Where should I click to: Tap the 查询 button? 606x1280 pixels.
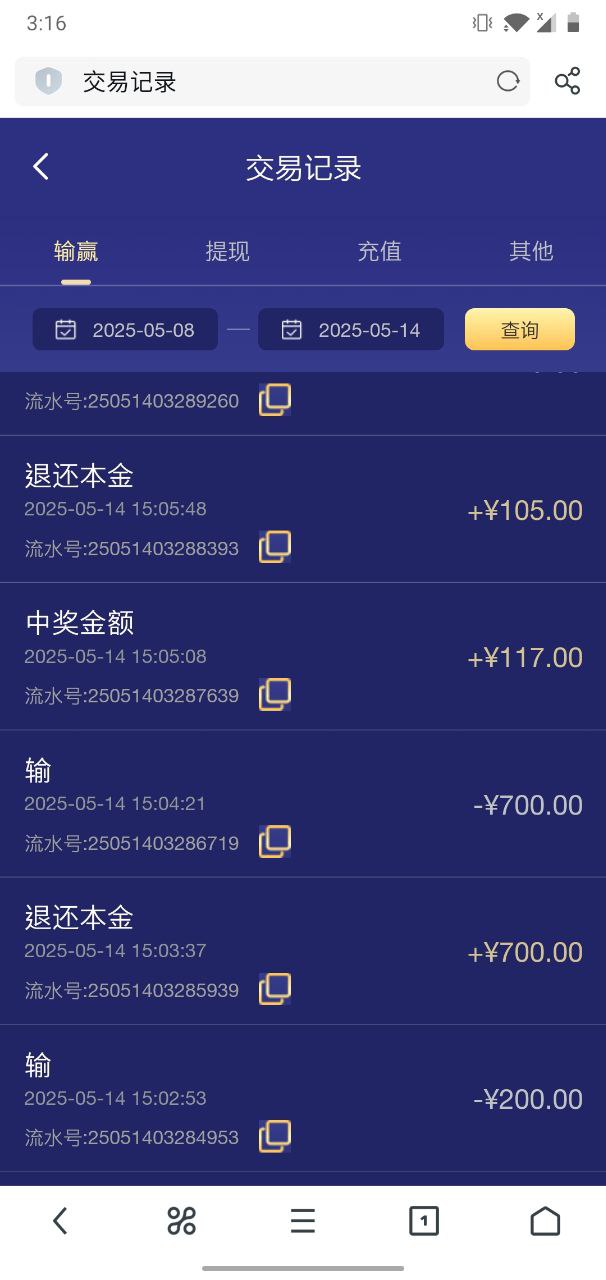click(519, 330)
